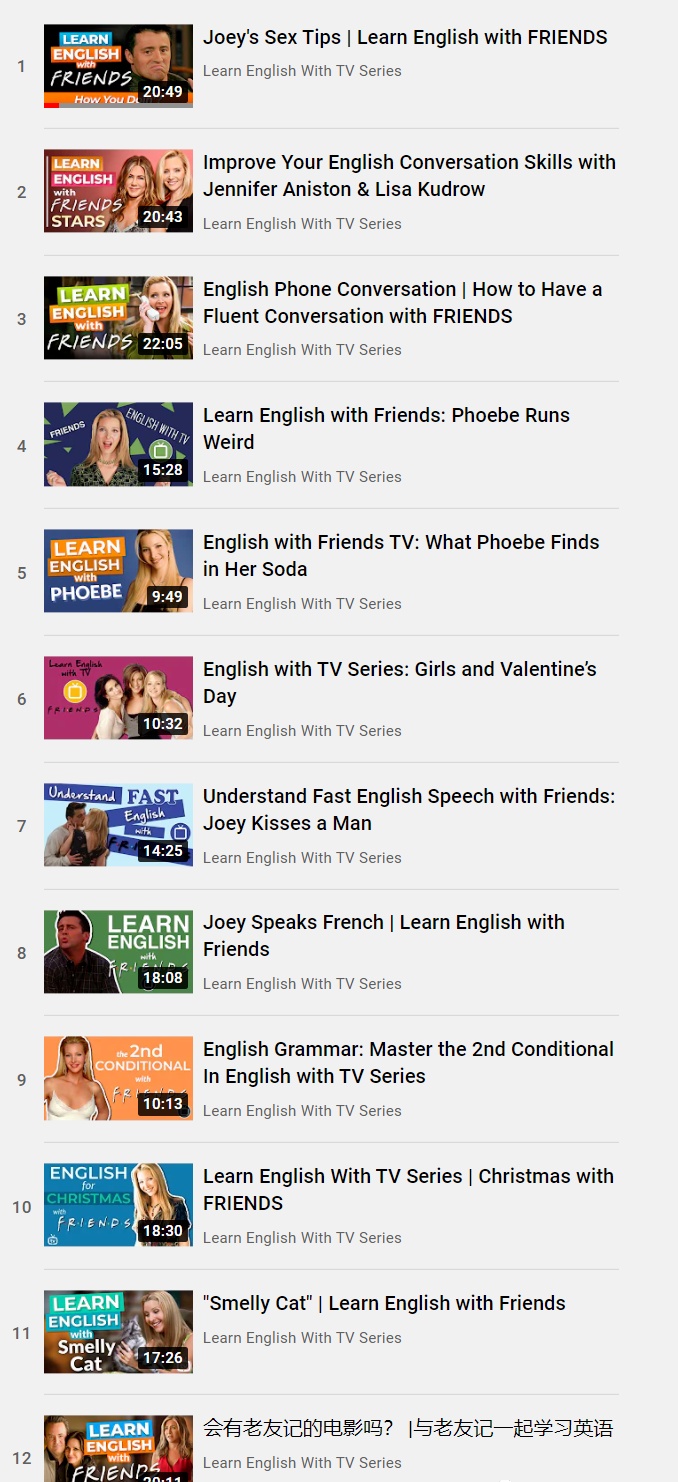
Task: Open Master the 2nd Conditional video
Action: [408, 1062]
